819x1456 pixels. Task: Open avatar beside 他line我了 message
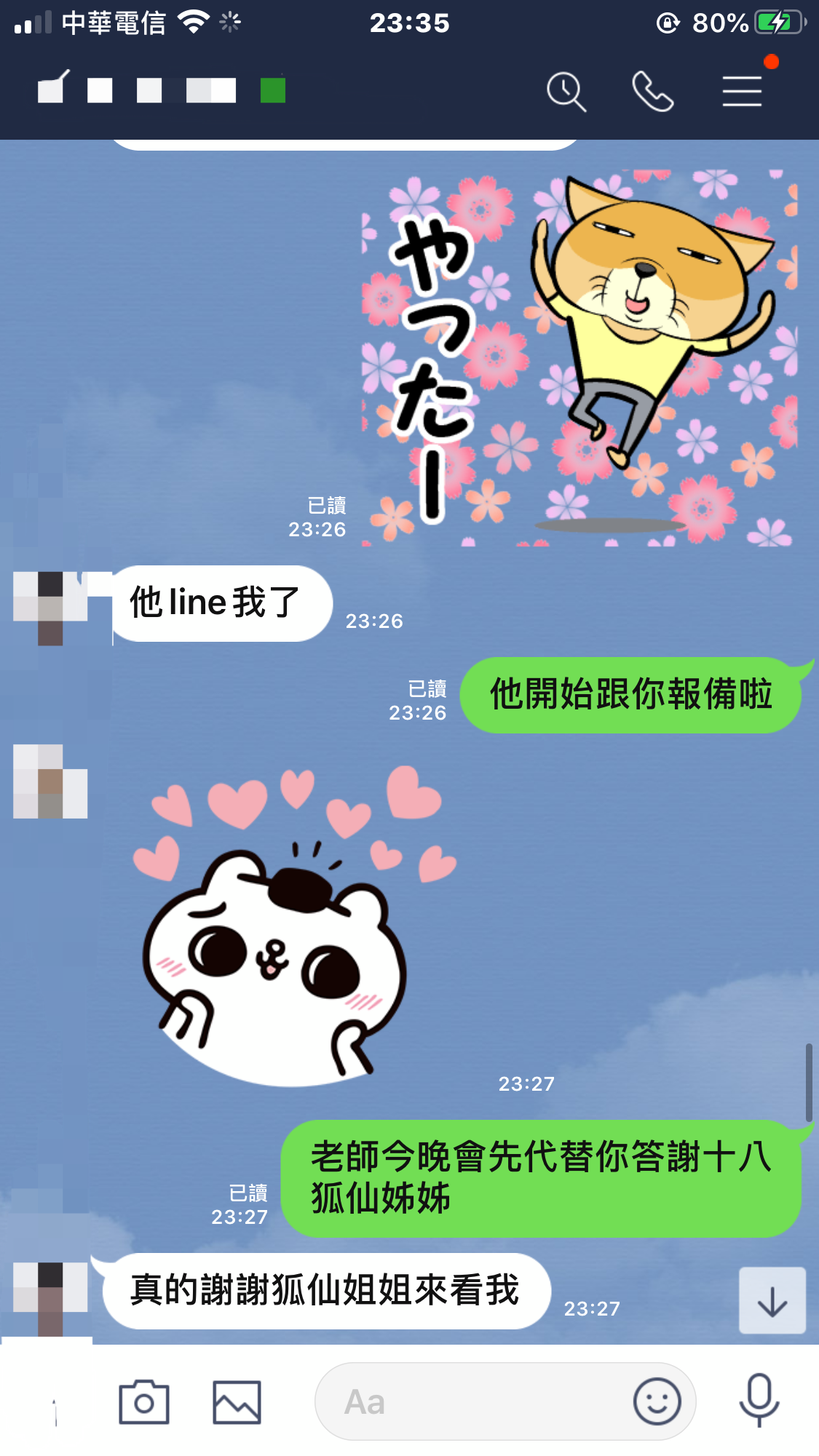coord(50,605)
